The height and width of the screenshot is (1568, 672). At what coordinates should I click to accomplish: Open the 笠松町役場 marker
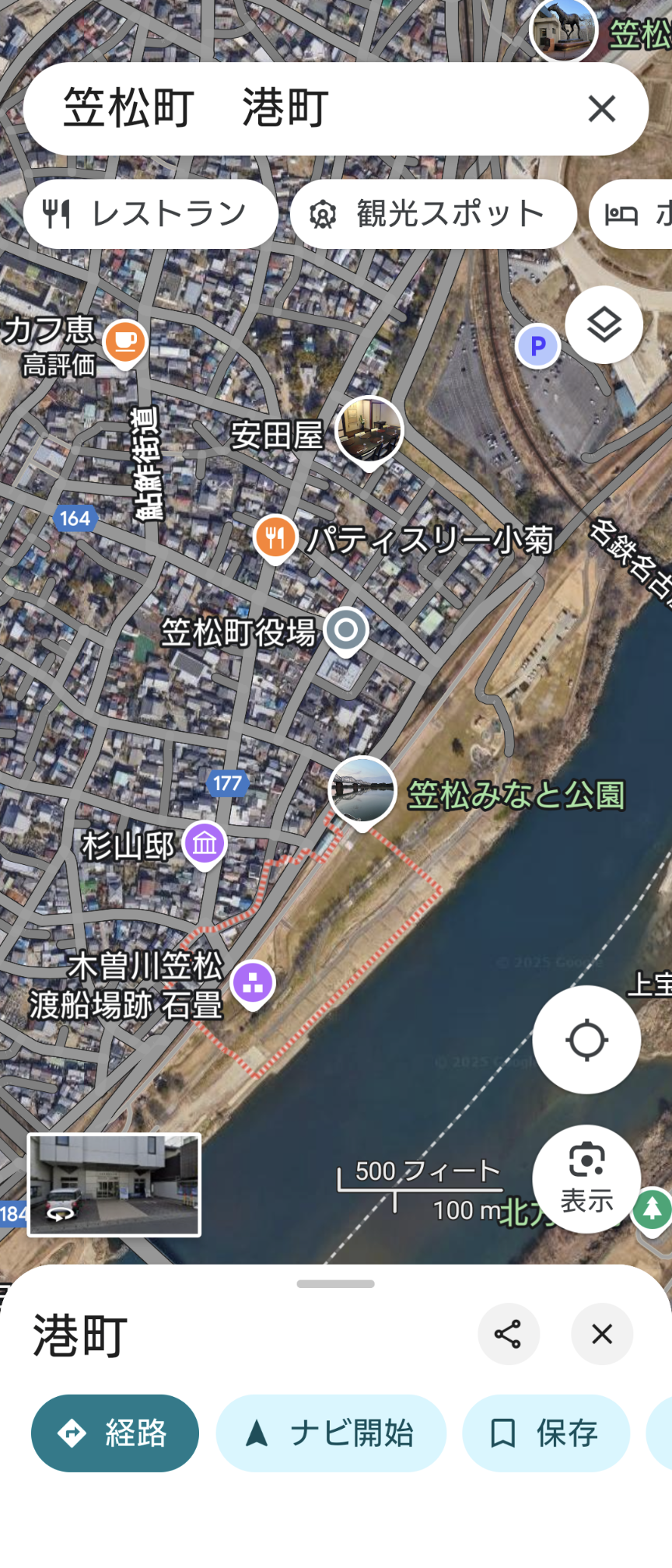(x=346, y=629)
